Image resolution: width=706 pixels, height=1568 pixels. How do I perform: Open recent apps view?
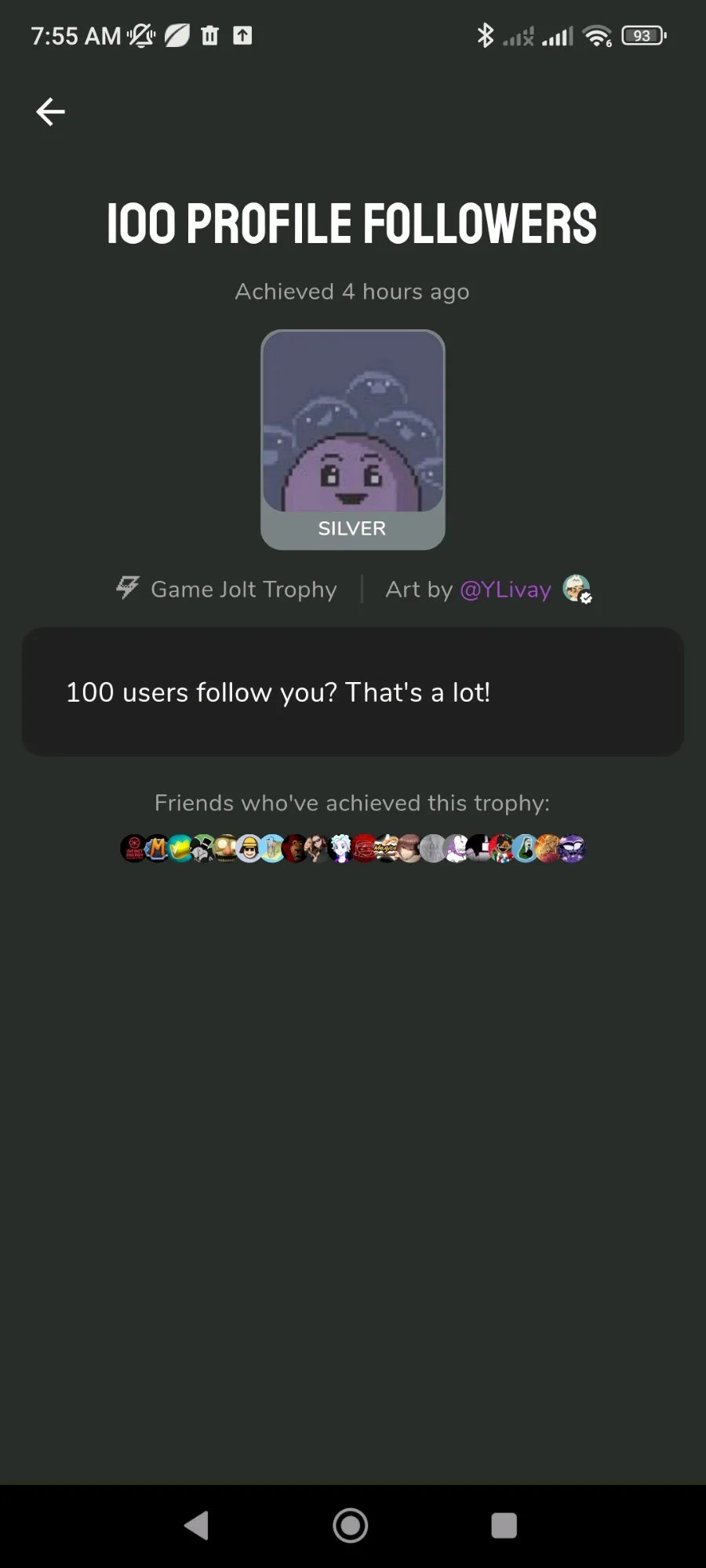coord(504,1526)
